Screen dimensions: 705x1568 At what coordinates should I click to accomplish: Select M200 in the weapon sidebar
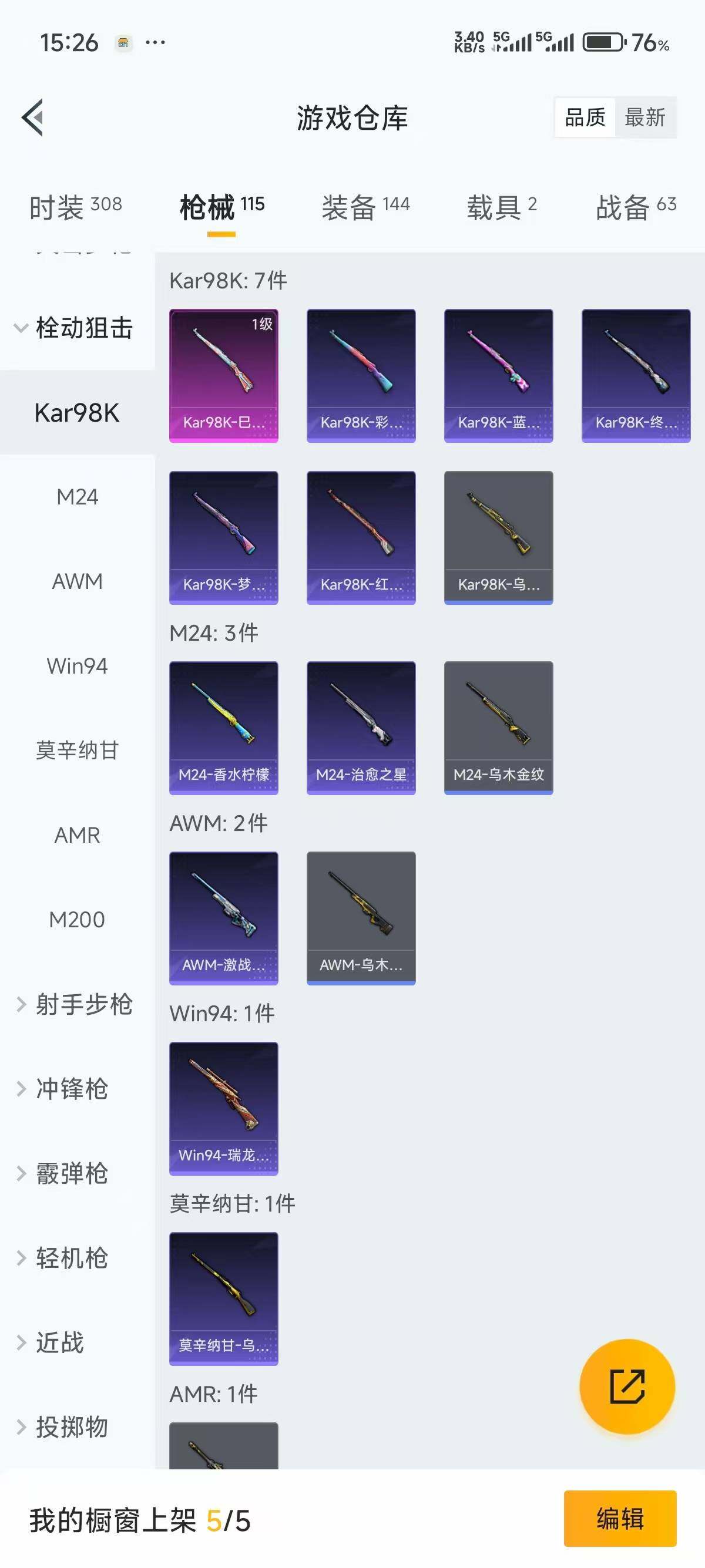(78, 919)
